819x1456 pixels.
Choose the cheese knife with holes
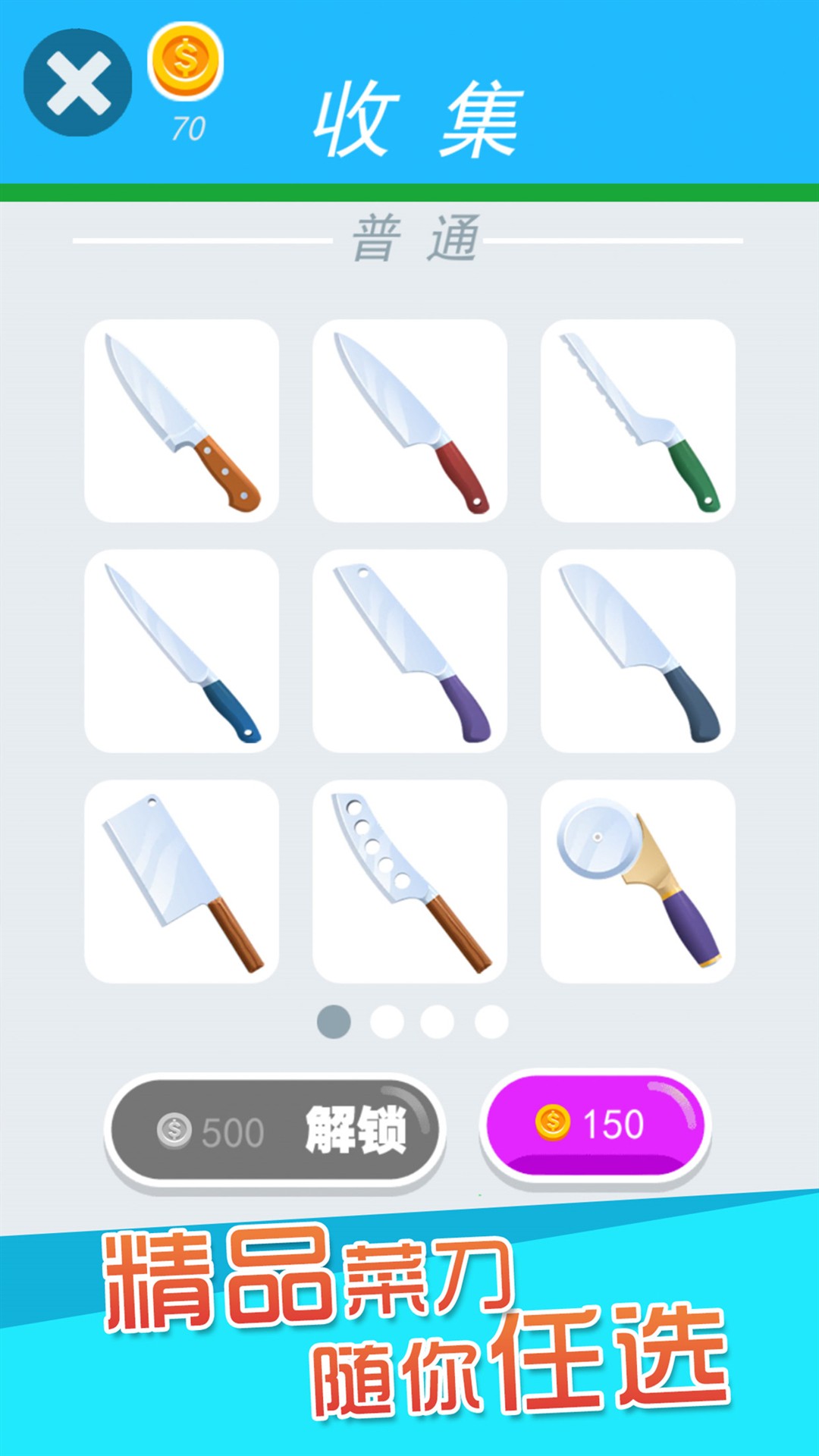pyautogui.click(x=409, y=881)
